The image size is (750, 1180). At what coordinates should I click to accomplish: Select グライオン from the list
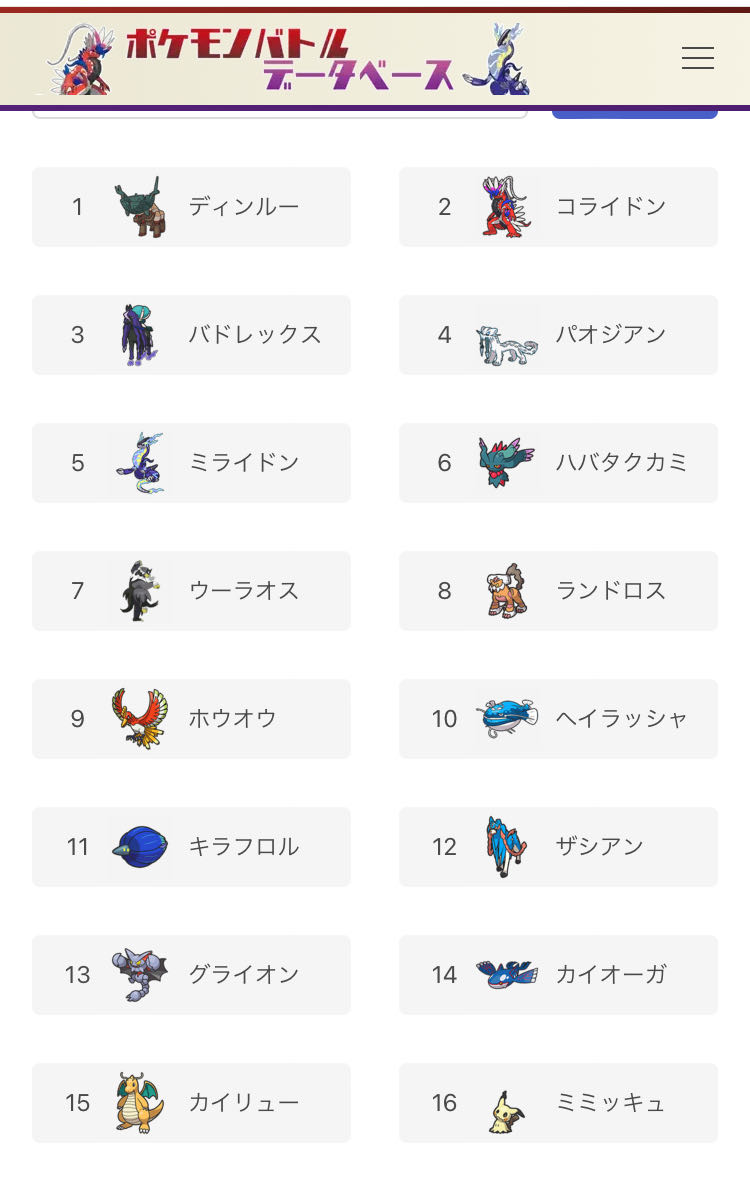pyautogui.click(x=191, y=975)
